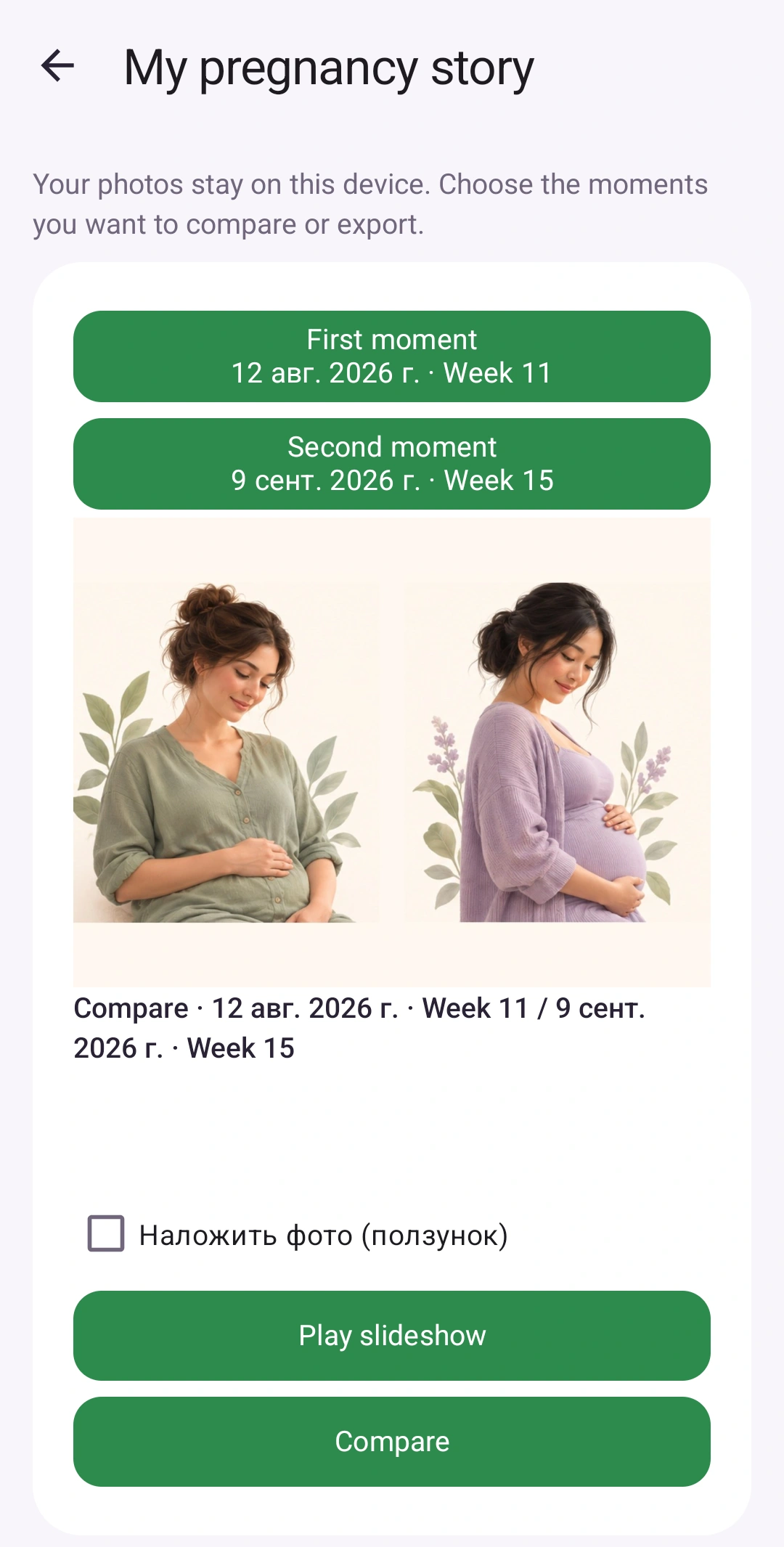Go back using the arrow icon
784x1547 pixels.
click(57, 67)
